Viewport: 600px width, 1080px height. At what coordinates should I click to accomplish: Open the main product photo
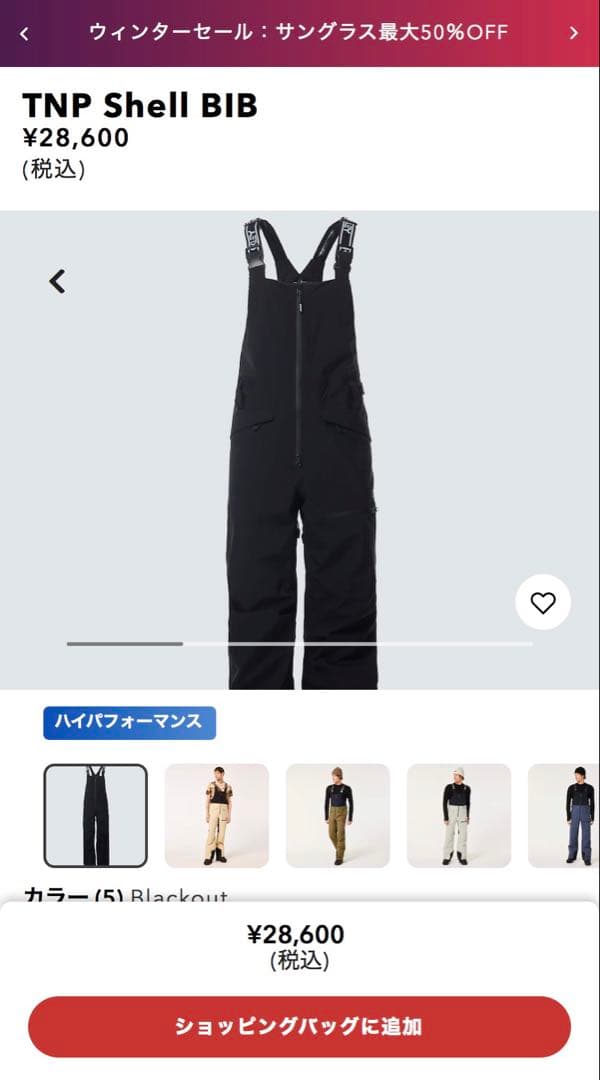[x=300, y=450]
